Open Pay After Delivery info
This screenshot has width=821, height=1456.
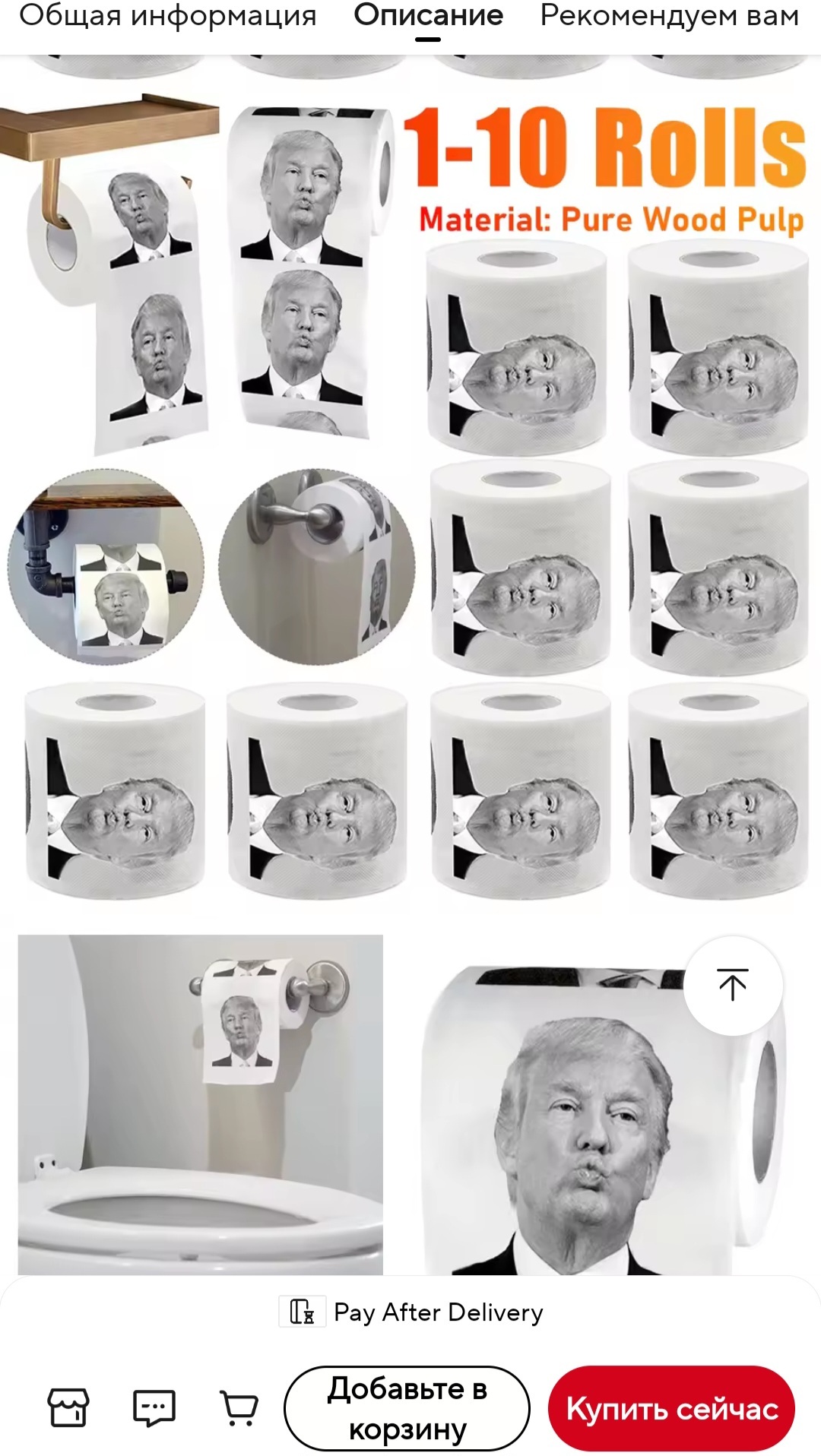pos(411,1312)
